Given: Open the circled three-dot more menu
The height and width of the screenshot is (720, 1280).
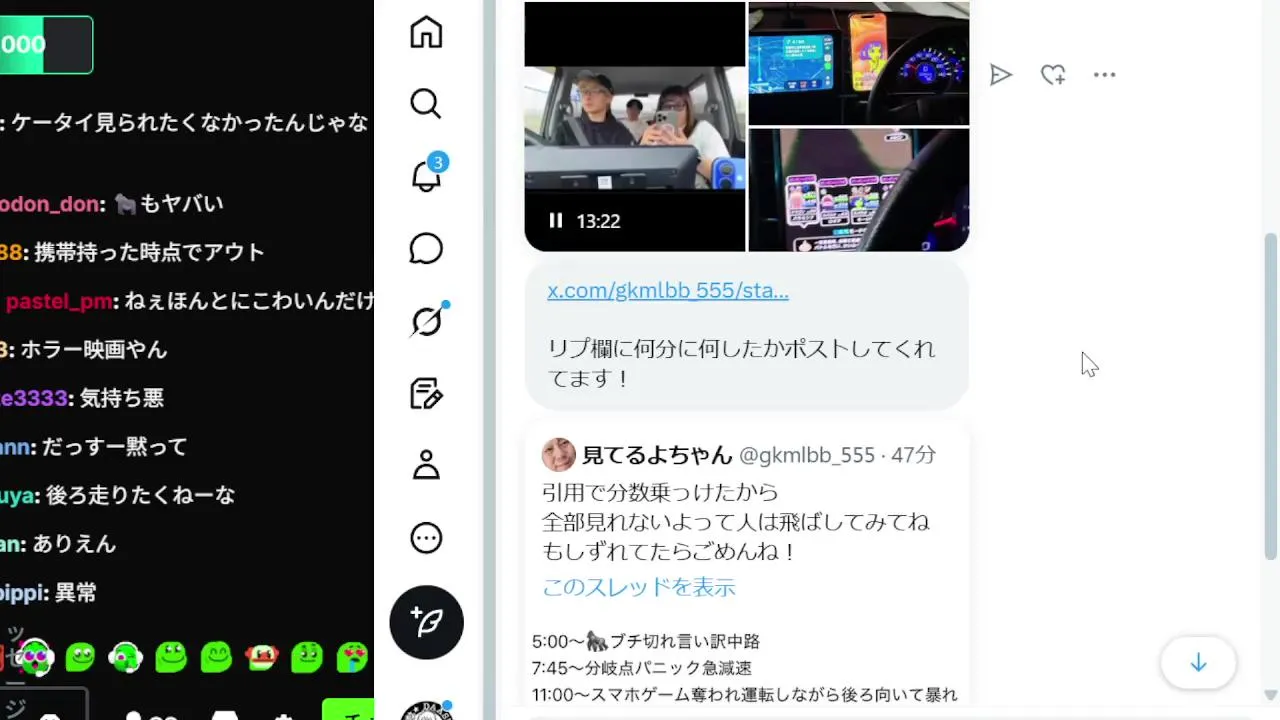Looking at the screenshot, I should coord(426,538).
